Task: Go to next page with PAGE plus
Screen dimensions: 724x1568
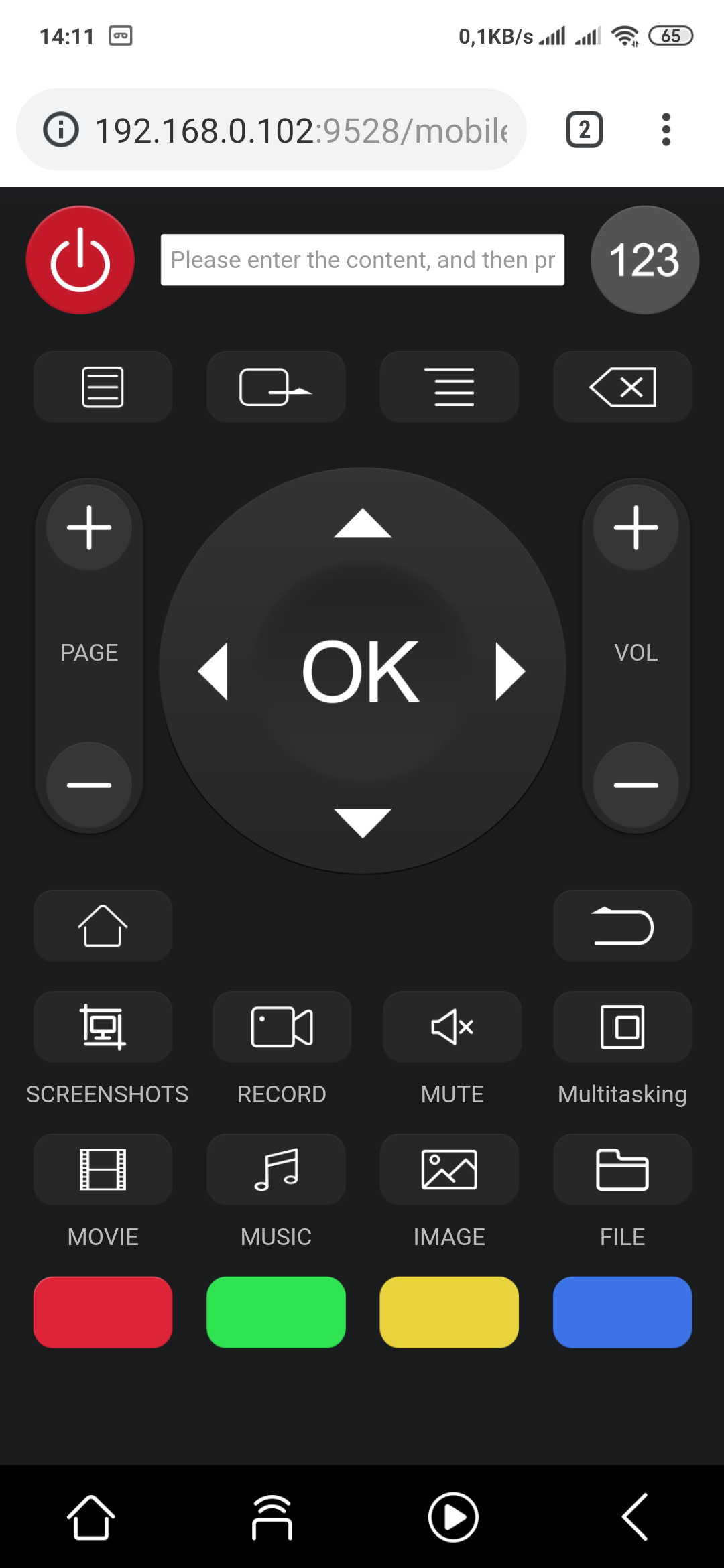Action: (89, 528)
